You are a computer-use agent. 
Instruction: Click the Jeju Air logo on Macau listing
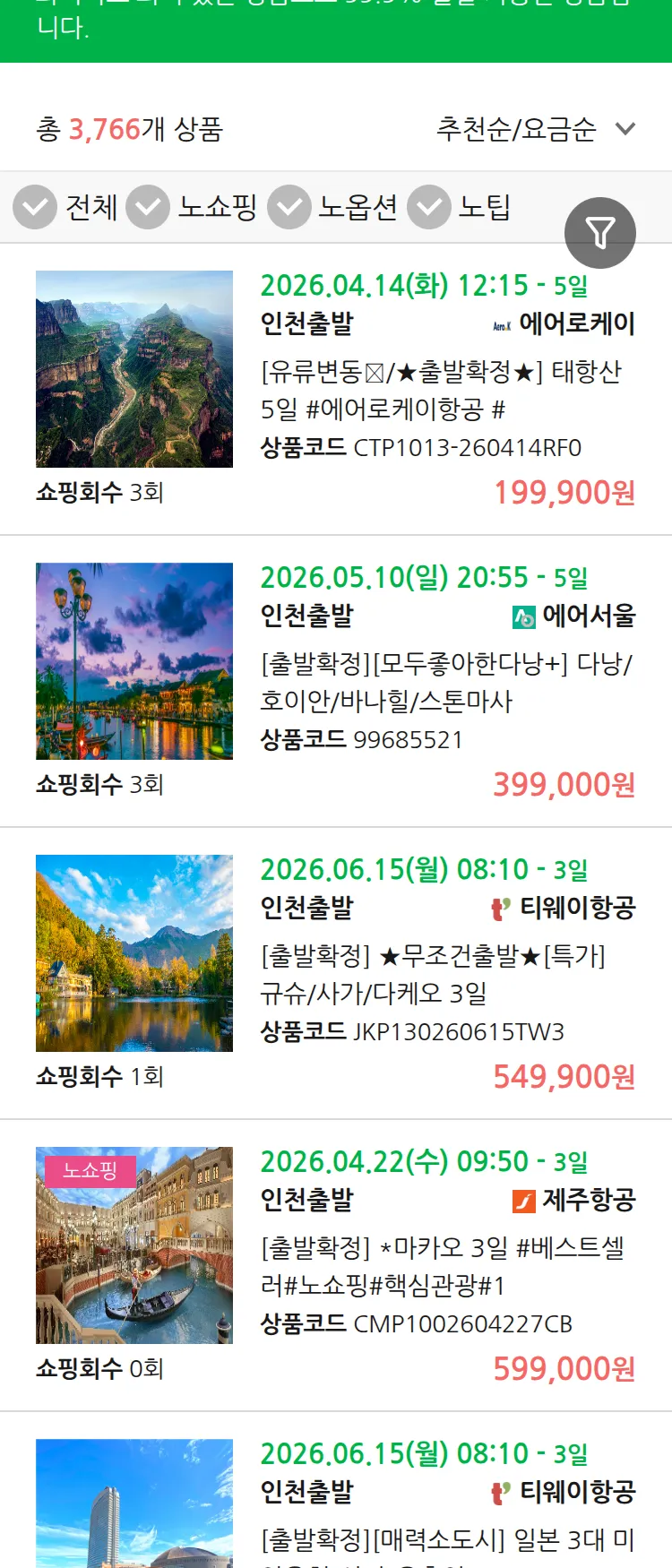pos(526,1200)
